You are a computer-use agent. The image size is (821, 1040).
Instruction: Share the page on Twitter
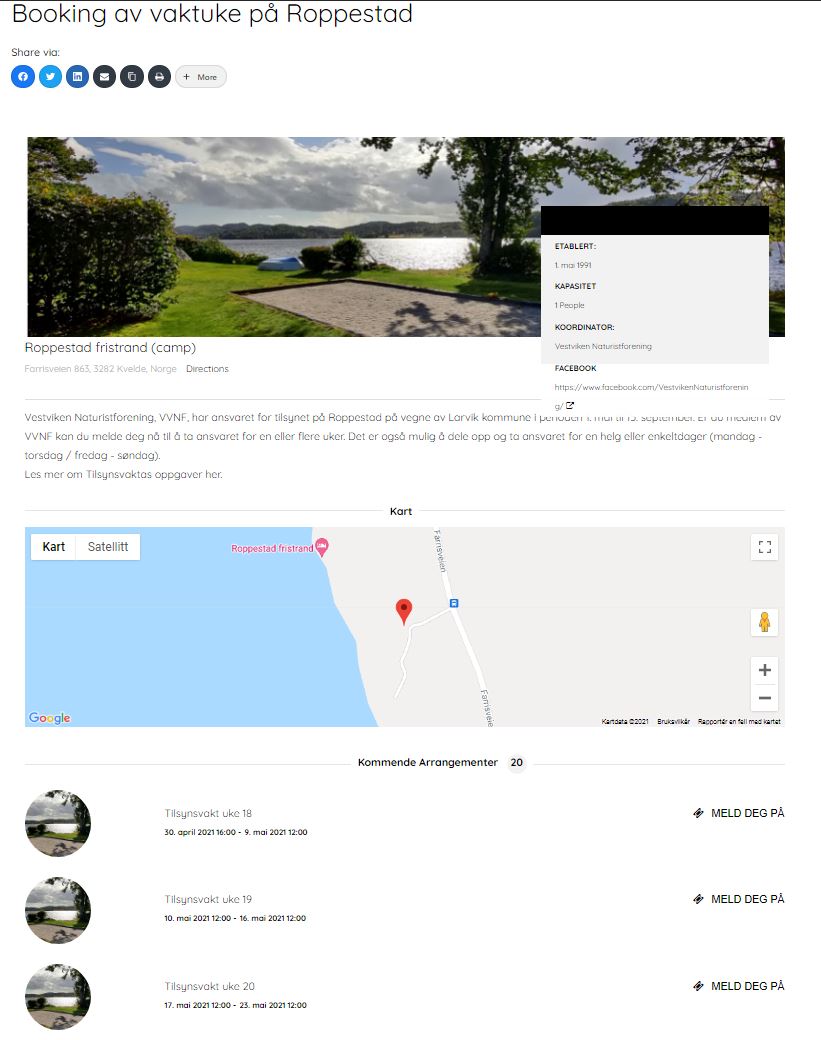50,77
